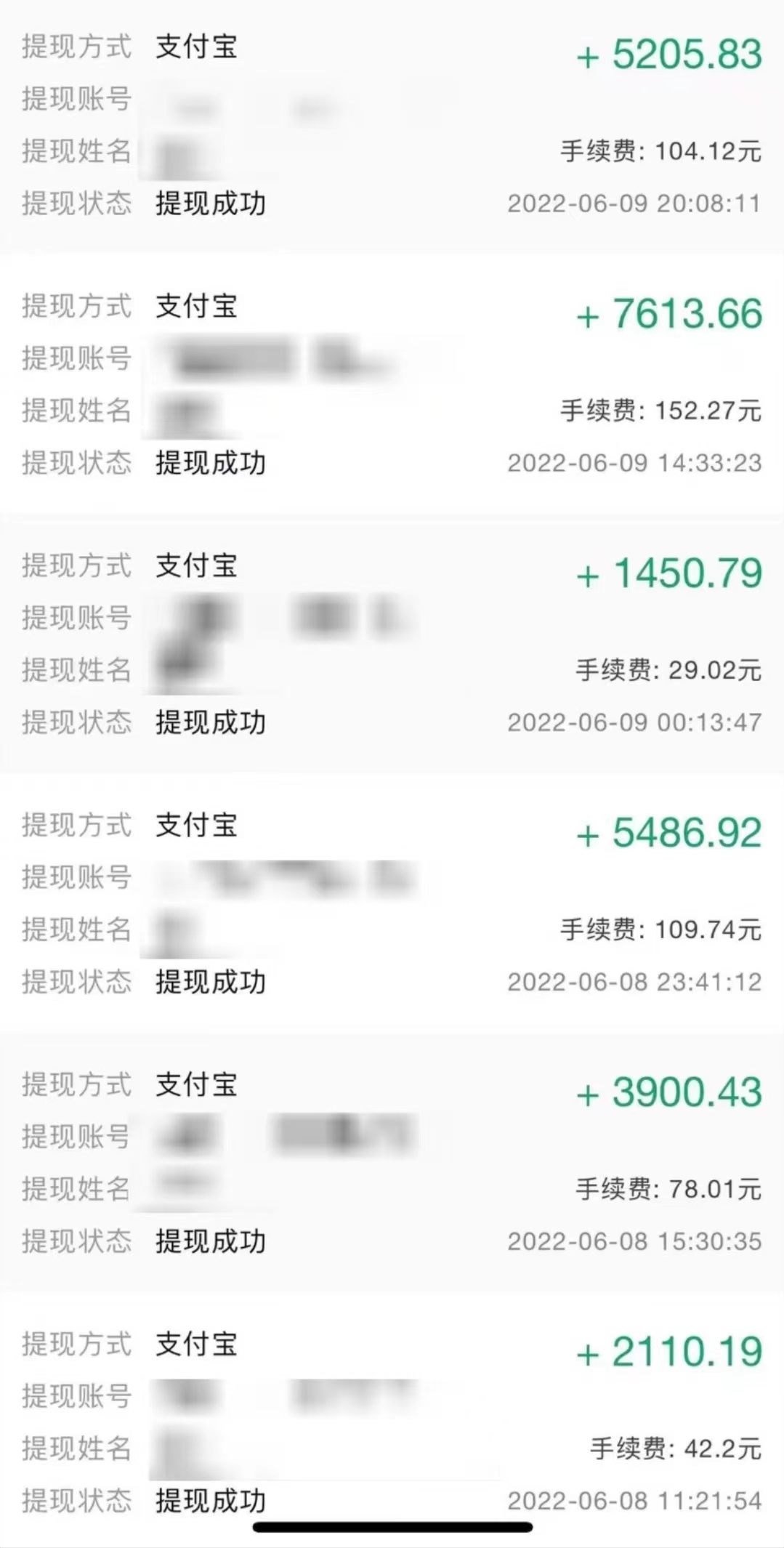The width and height of the screenshot is (784, 1548).
Task: Open the first 提现成功 status entry
Action: click(211, 204)
